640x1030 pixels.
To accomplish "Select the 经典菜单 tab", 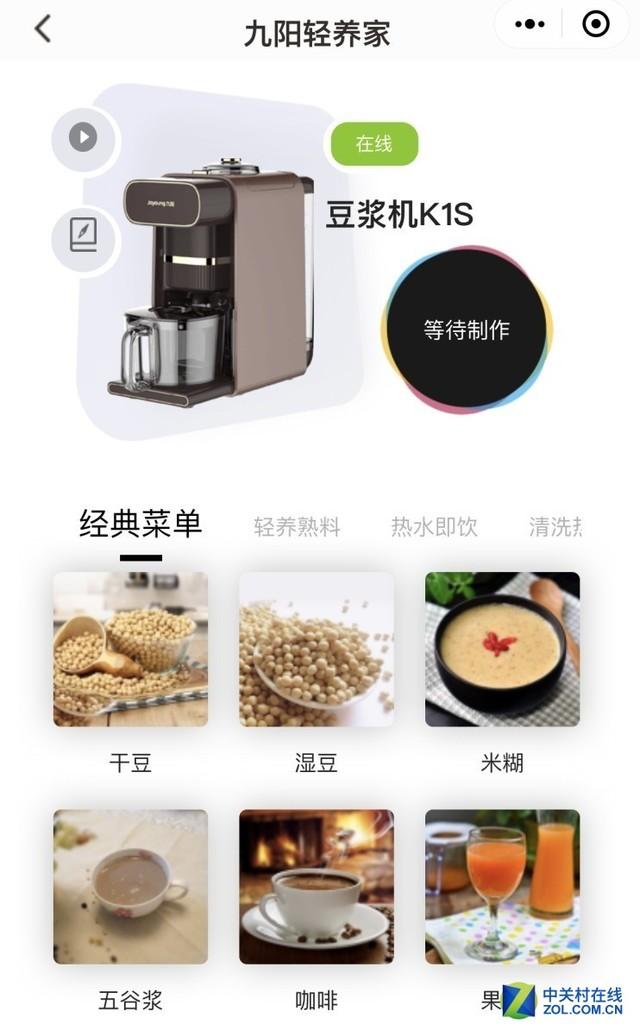I will pos(140,524).
